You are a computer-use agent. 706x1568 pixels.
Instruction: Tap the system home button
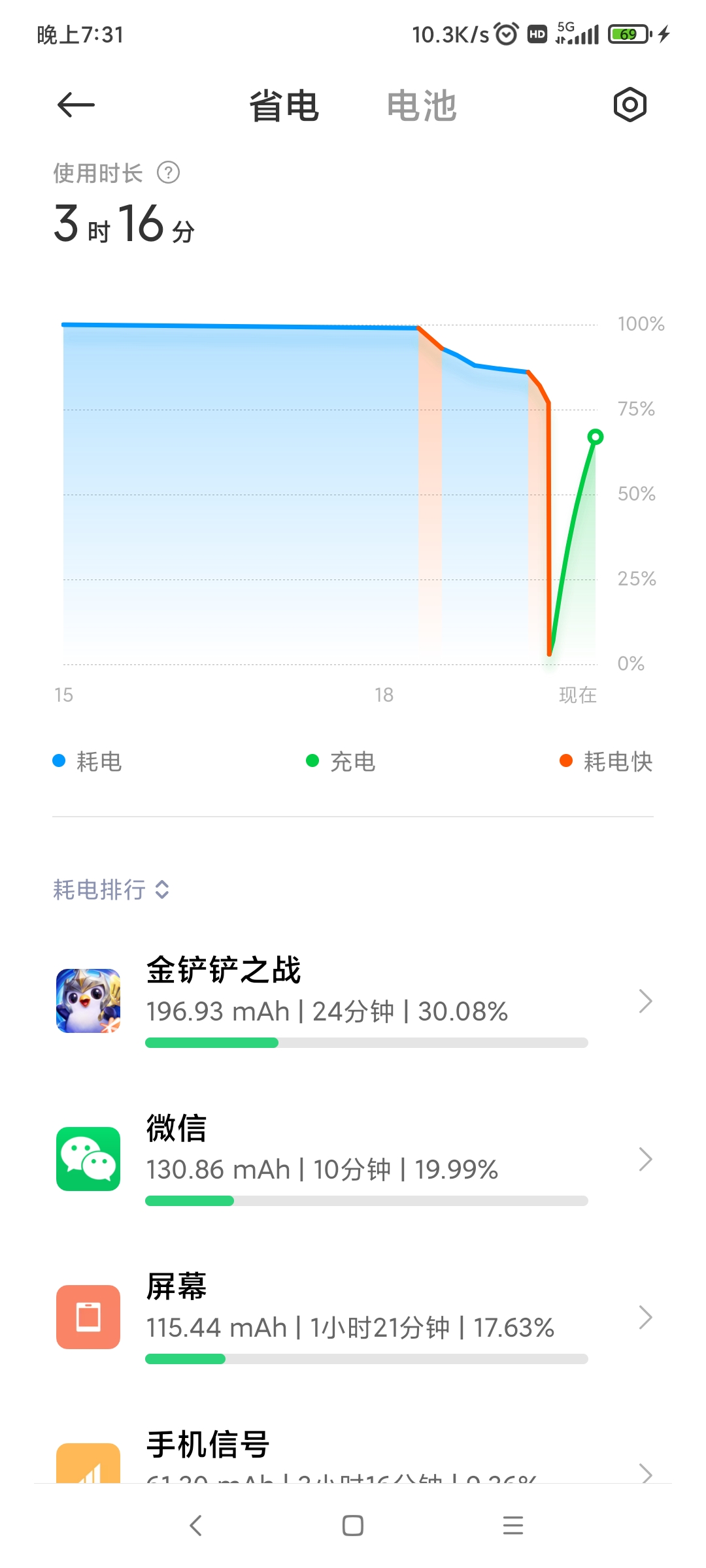pyautogui.click(x=353, y=1526)
